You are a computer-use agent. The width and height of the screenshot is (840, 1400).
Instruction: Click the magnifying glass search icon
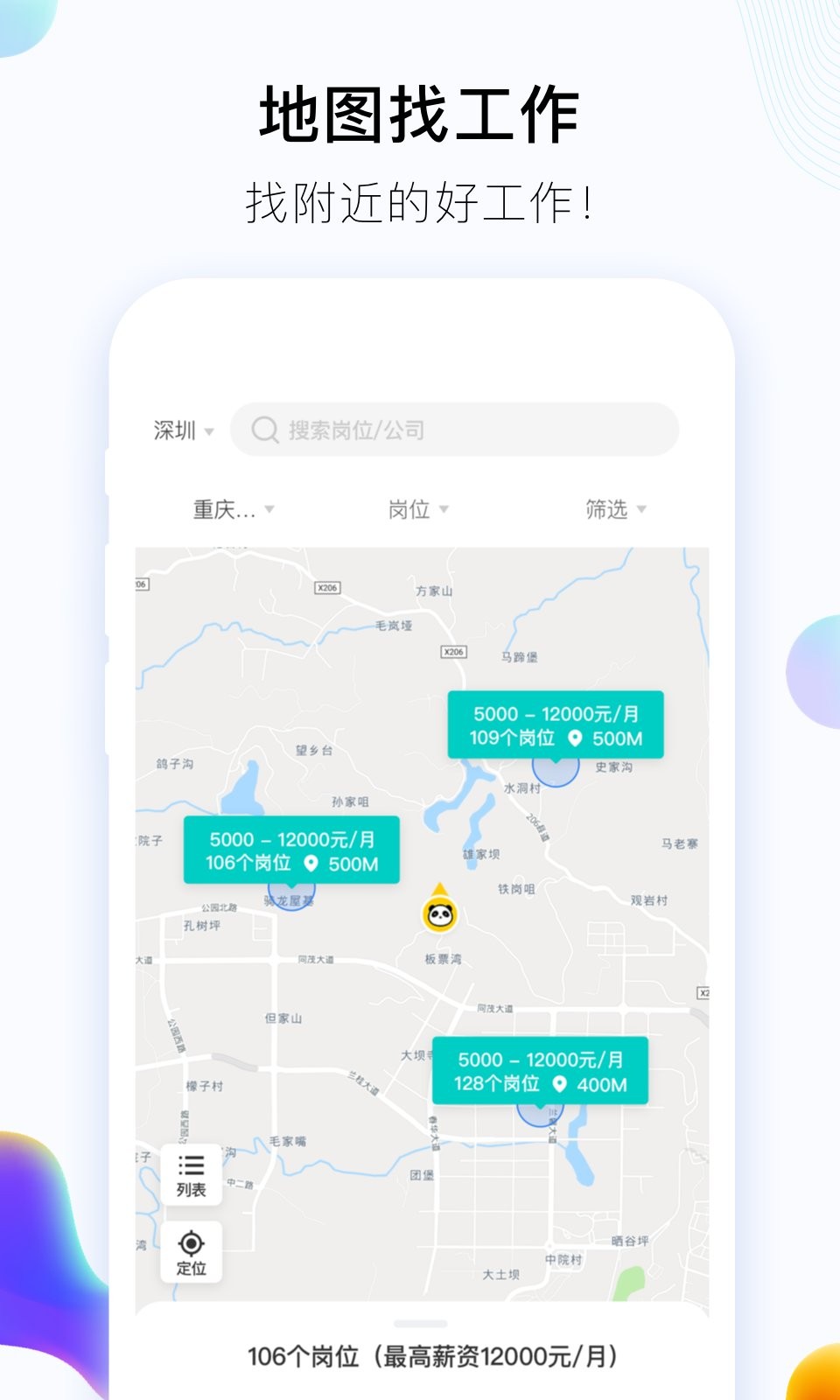(264, 429)
